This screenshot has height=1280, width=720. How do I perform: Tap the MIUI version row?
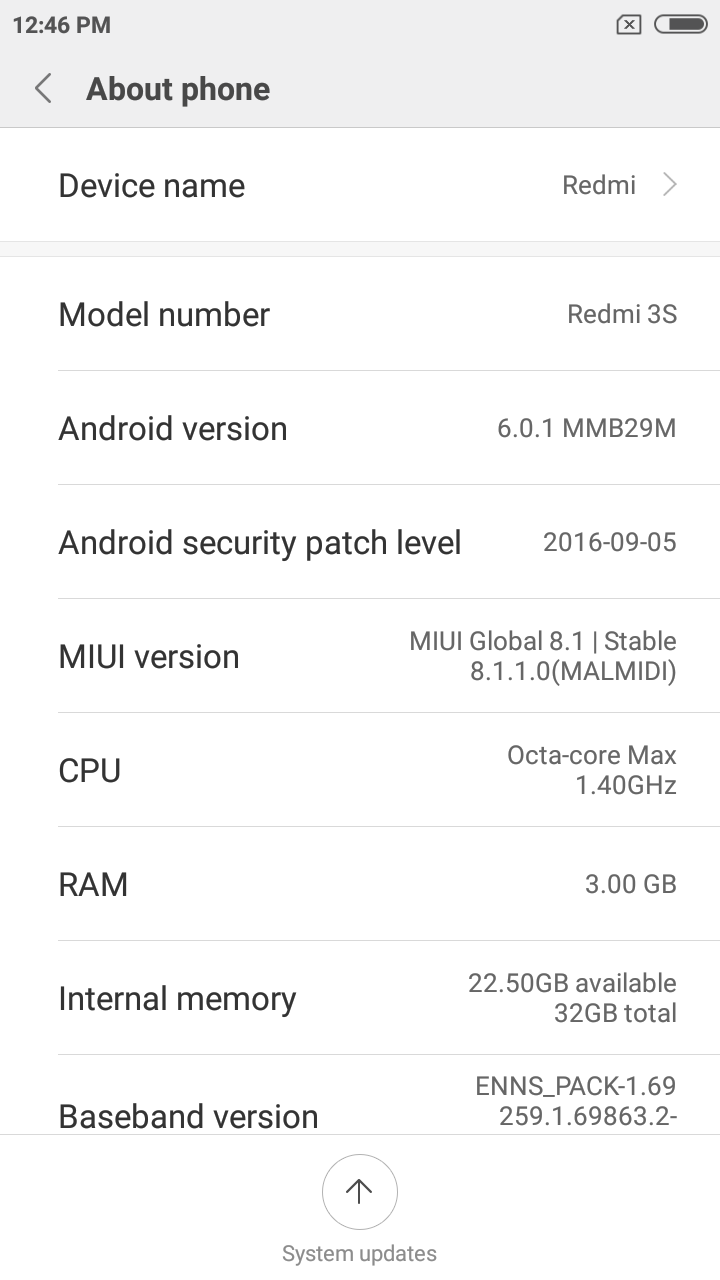pyautogui.click(x=360, y=656)
